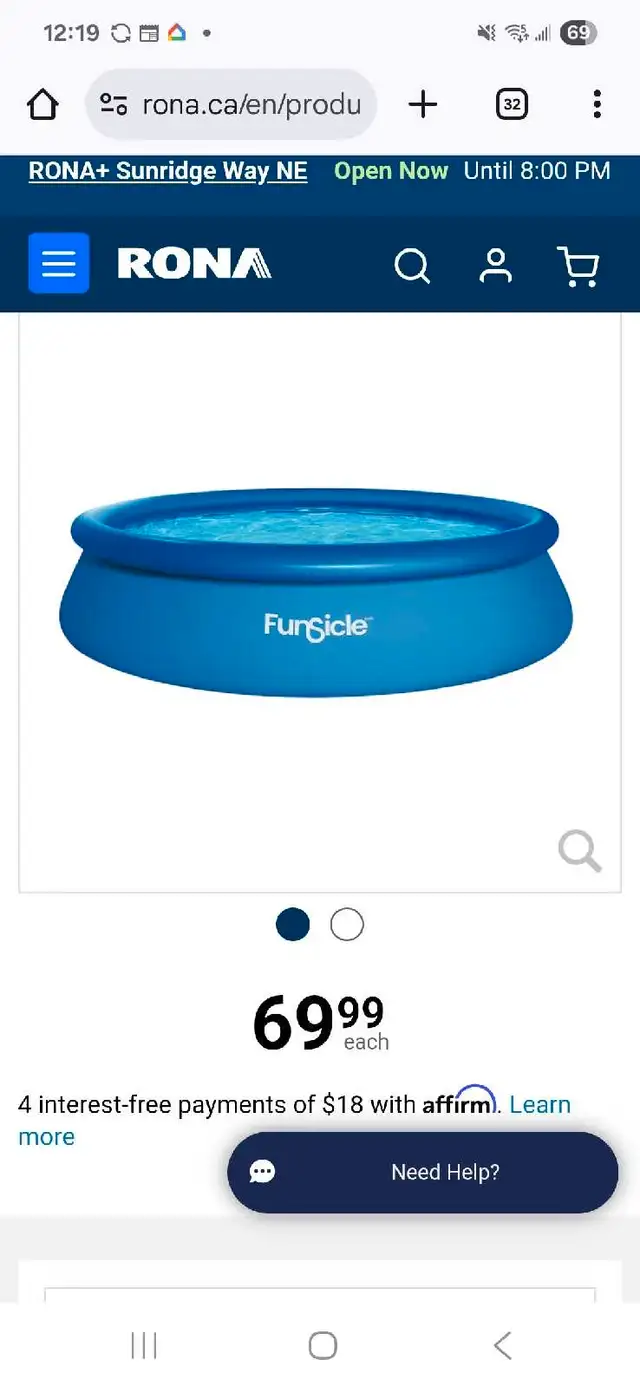Open recent apps from navigation bar

coord(144,1345)
